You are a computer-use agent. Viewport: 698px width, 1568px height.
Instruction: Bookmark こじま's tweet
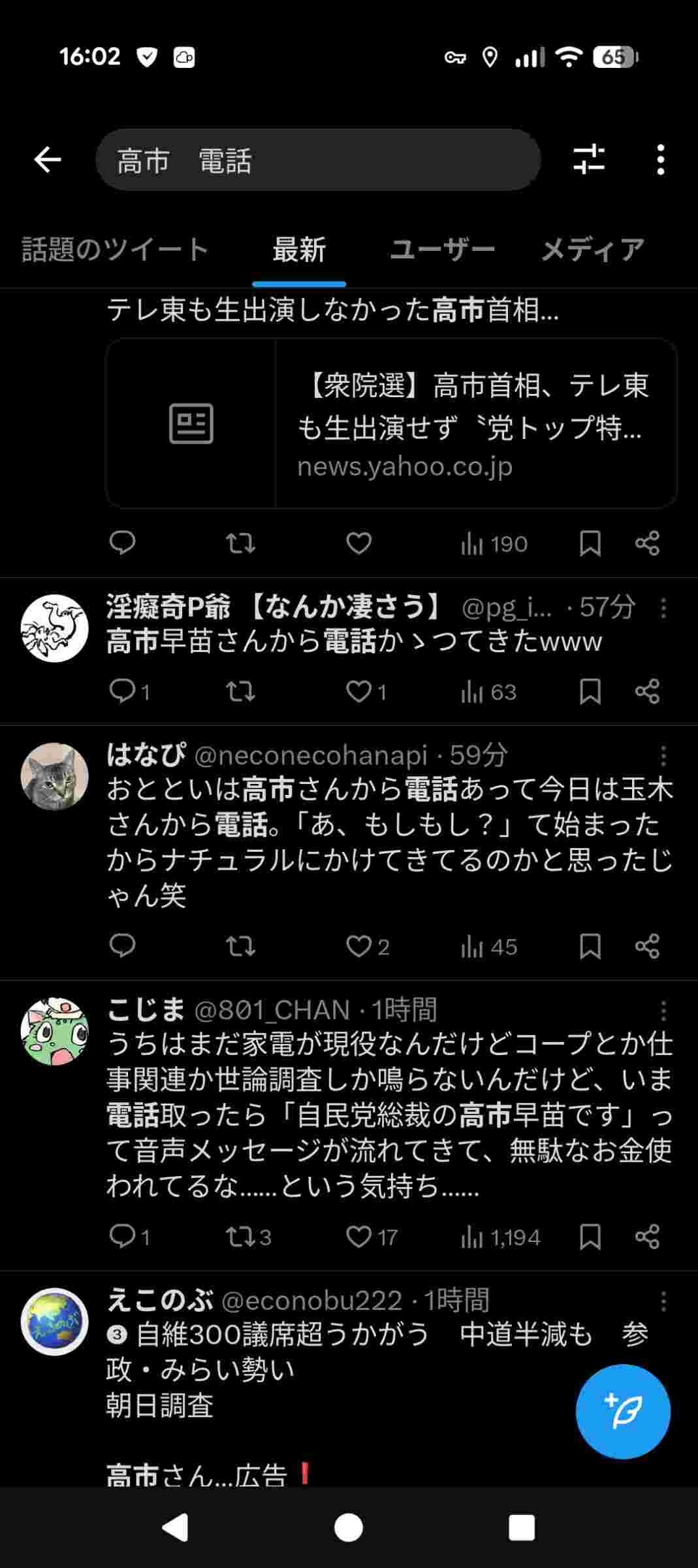pos(590,1237)
